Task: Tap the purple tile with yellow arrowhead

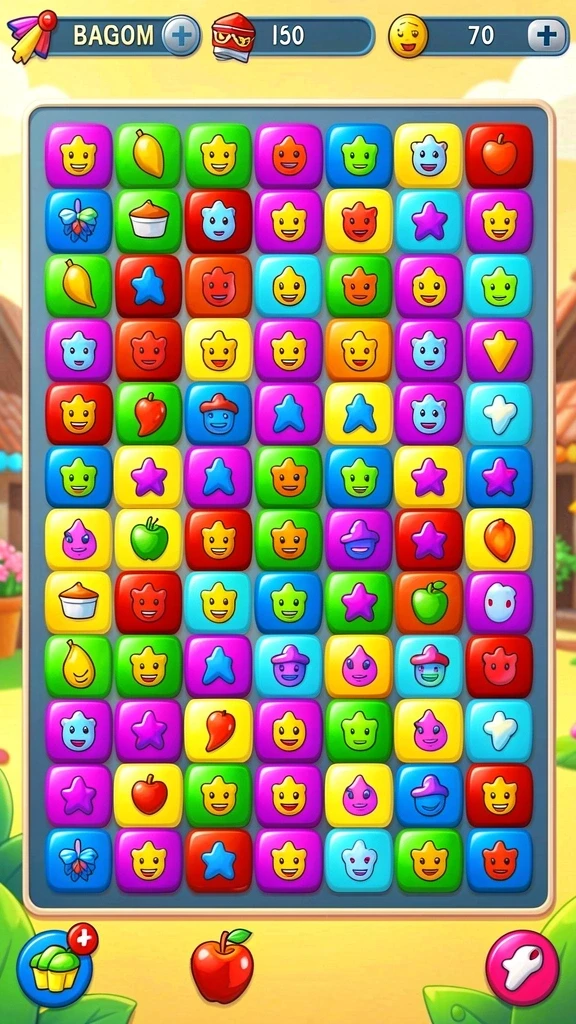Action: (499, 349)
